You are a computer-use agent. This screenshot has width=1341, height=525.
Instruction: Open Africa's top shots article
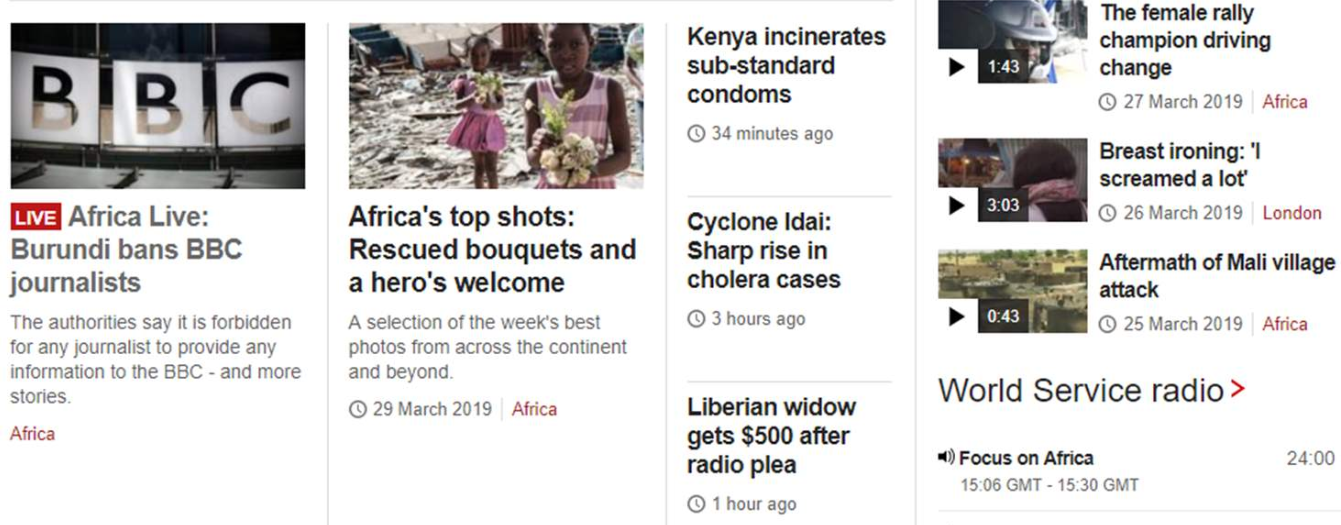491,249
